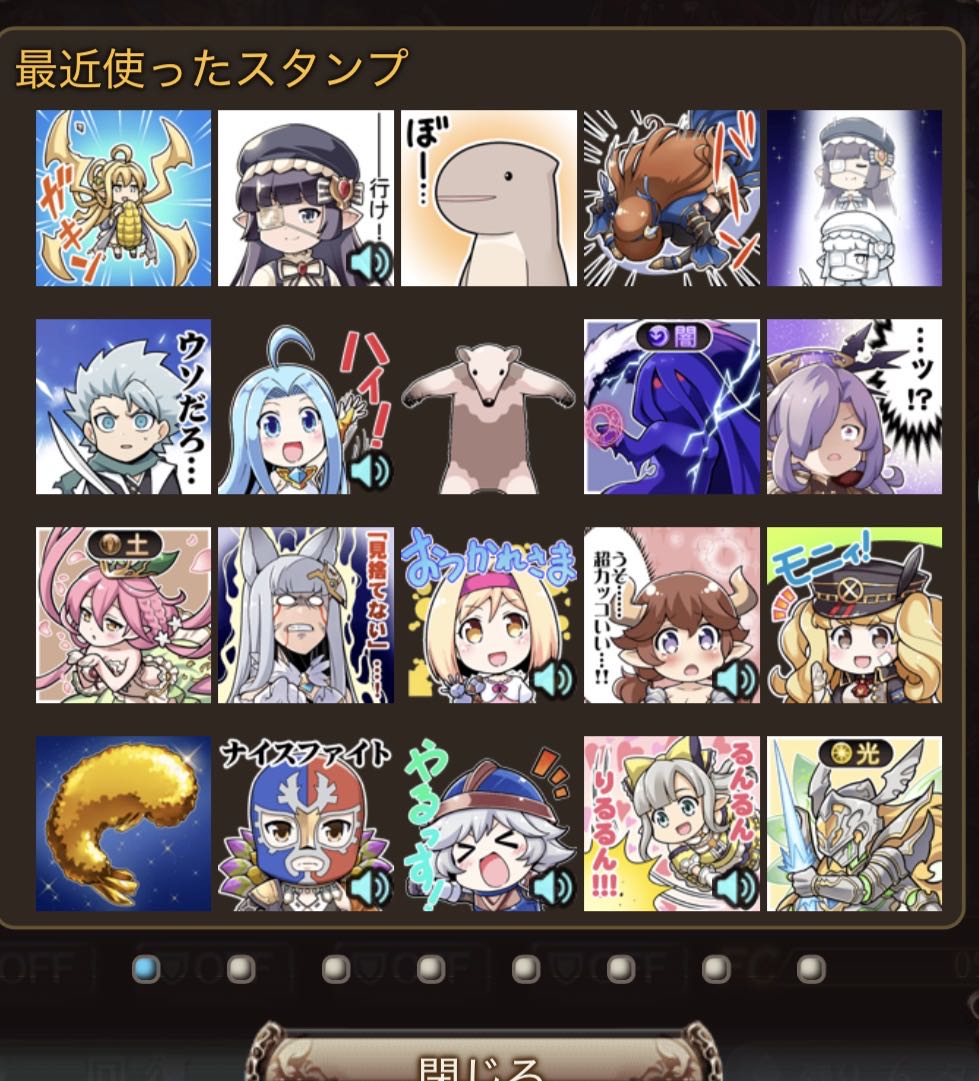Select the うそ…超カッコいい stamp
The height and width of the screenshot is (1081, 979).
click(x=672, y=615)
